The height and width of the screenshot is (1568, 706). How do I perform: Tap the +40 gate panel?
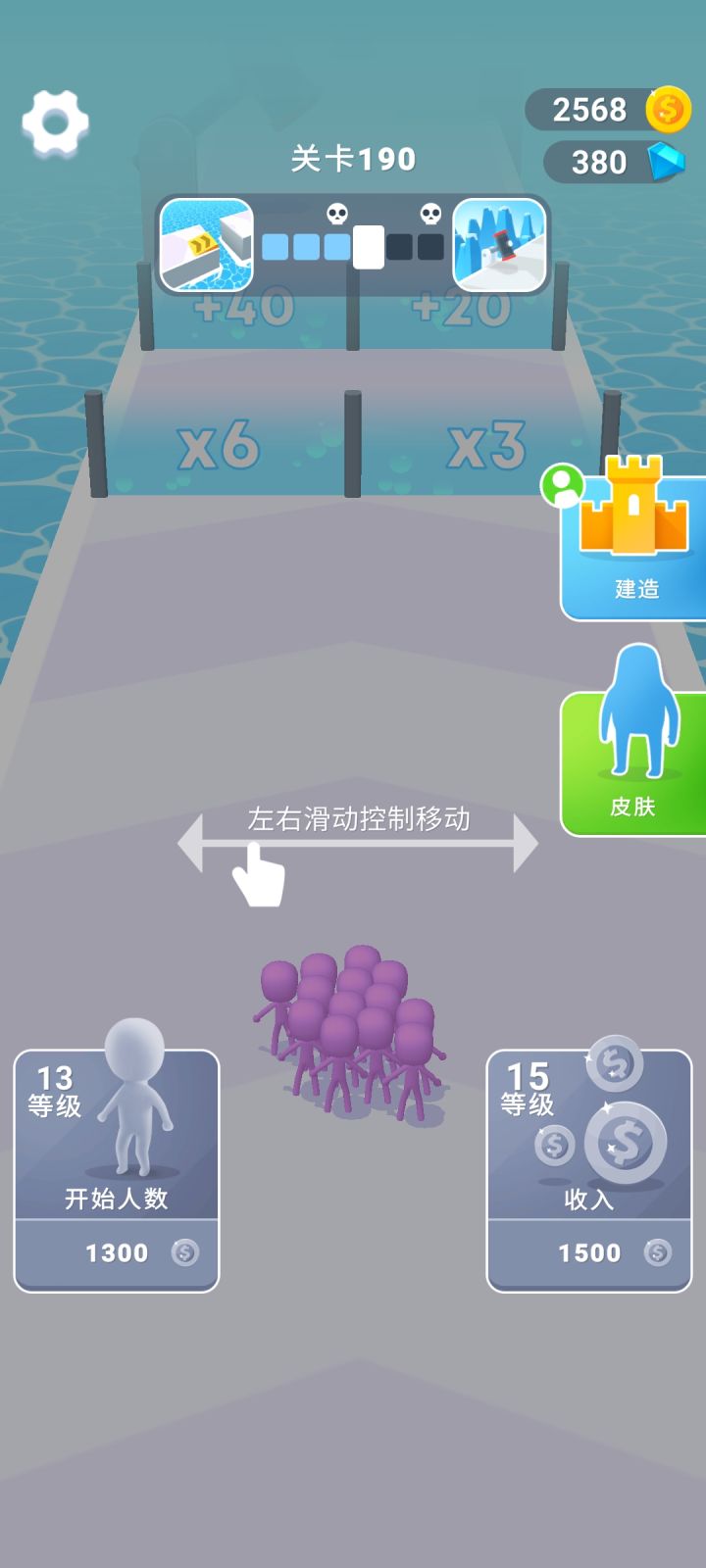[245, 309]
